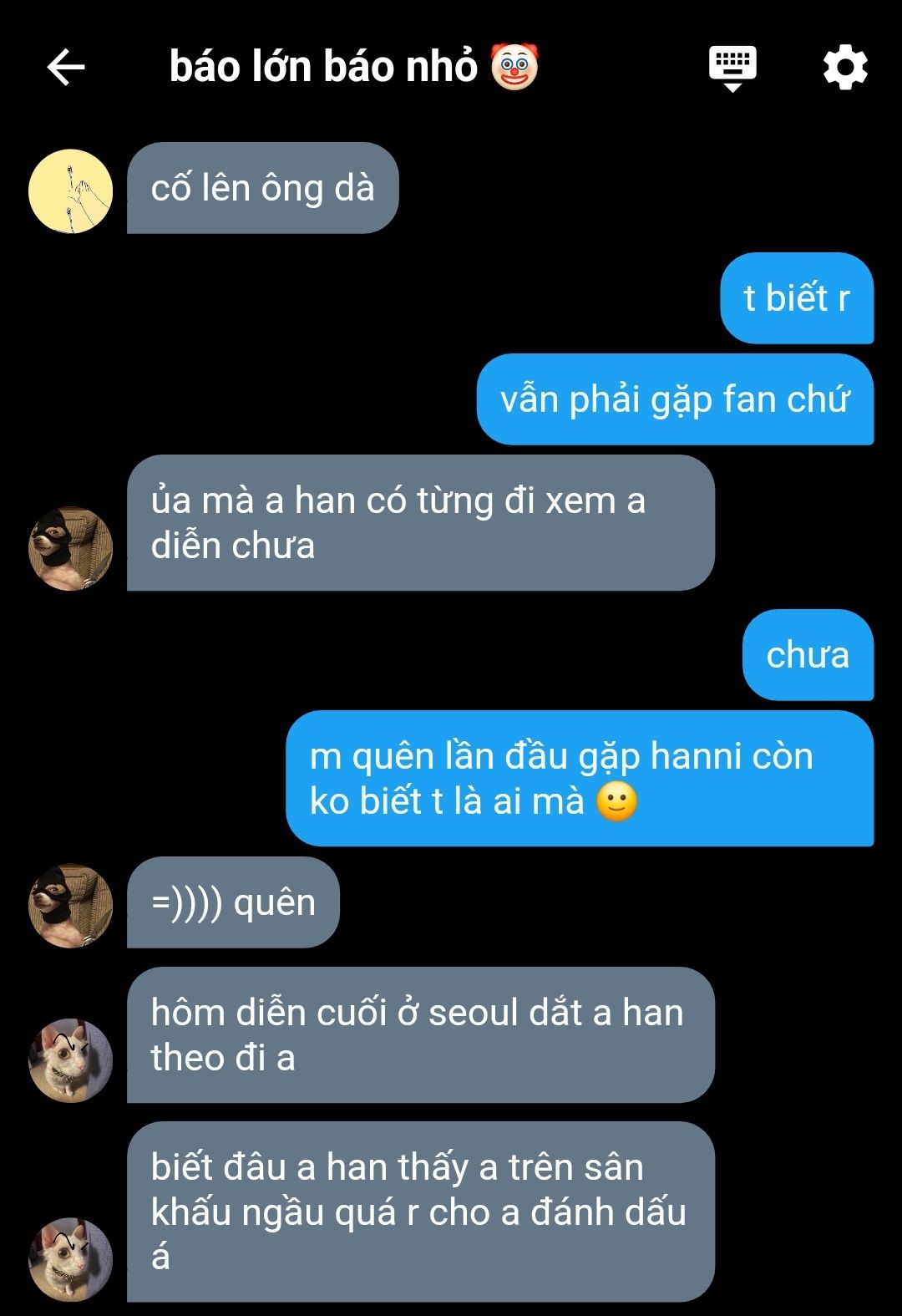
Task: Show the keyboard via the keyboard icon
Action: 732,68
